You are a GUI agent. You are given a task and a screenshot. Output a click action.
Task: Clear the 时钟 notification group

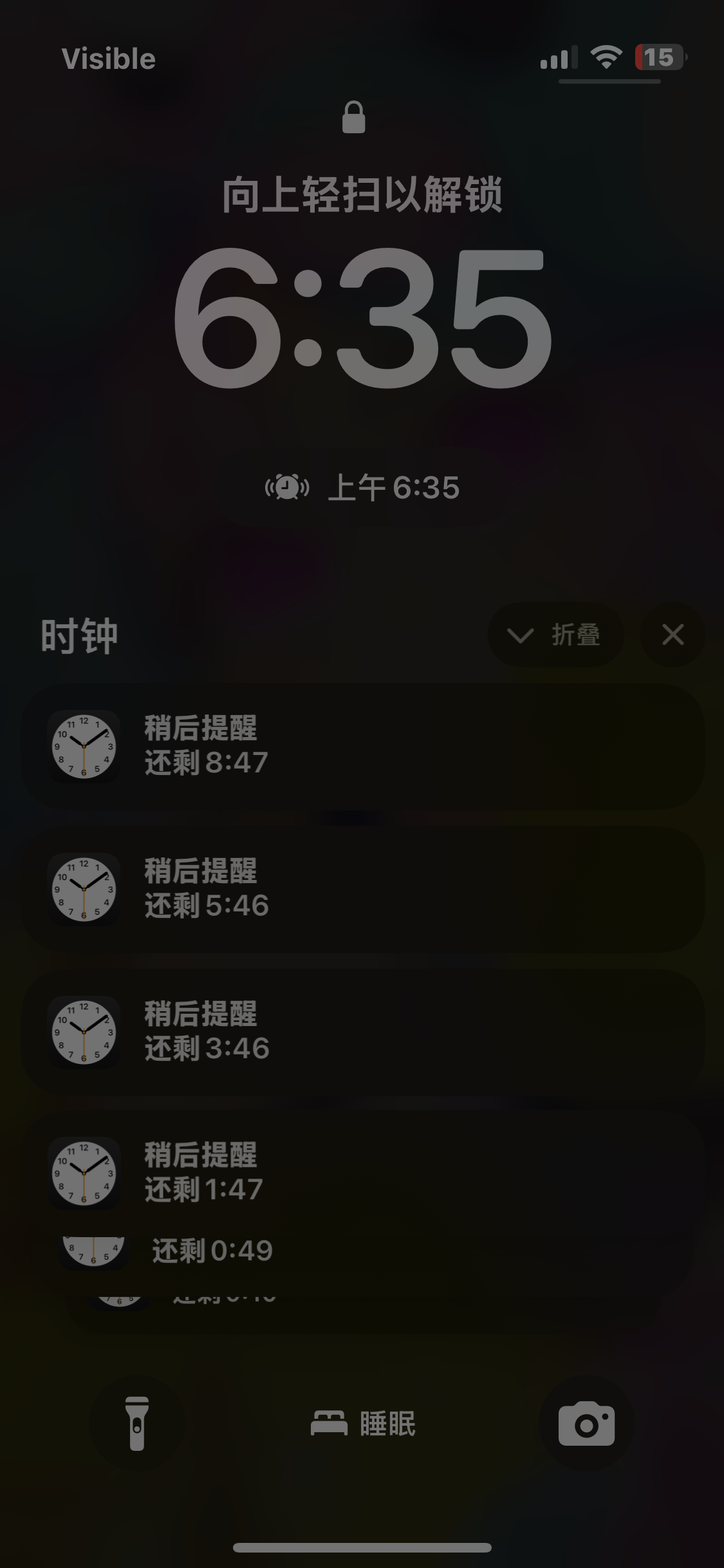673,635
